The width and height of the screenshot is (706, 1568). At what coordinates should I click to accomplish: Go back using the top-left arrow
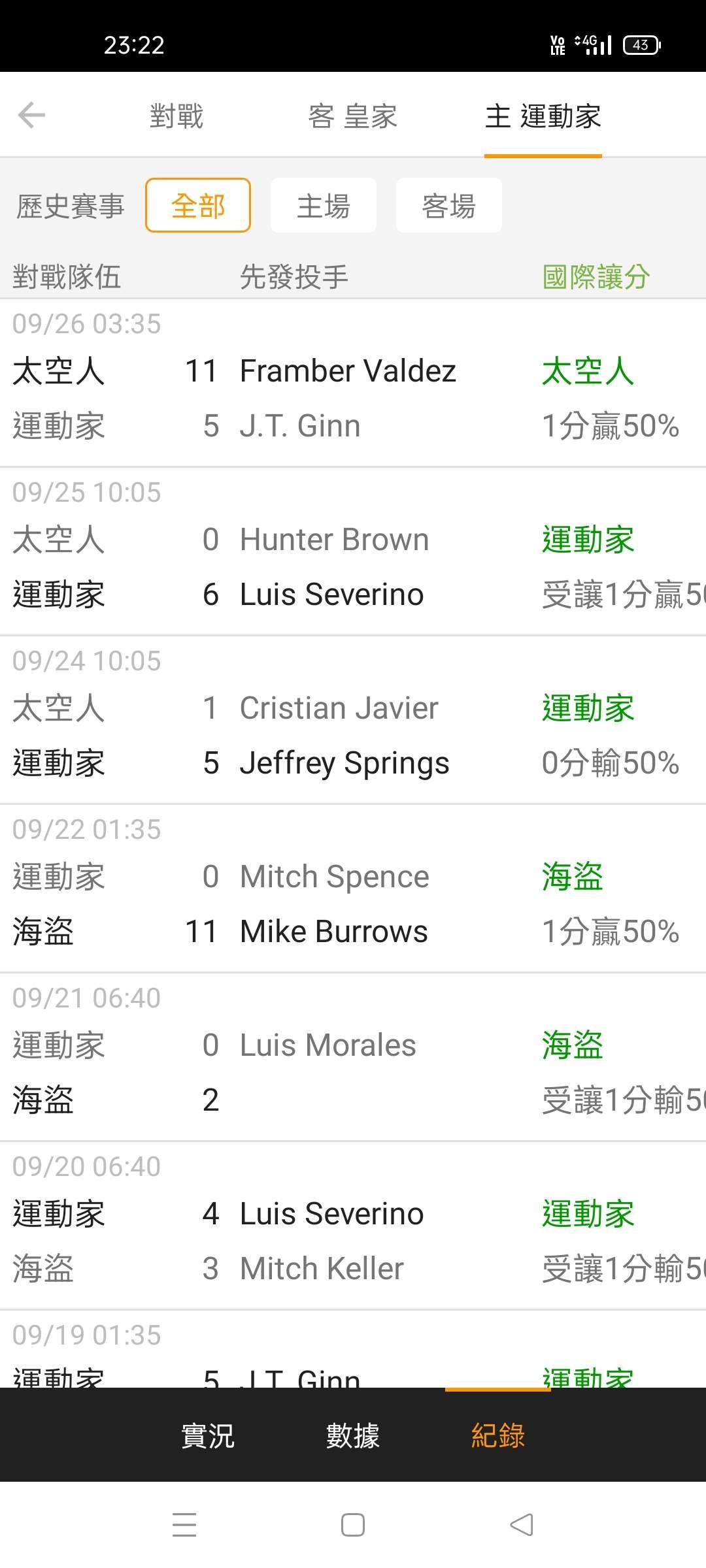31,116
